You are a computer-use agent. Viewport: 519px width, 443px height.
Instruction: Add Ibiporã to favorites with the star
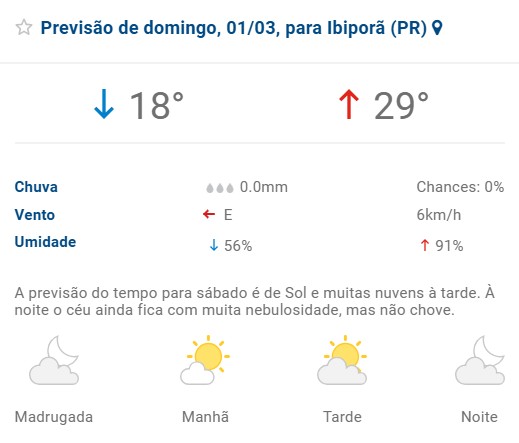click(24, 27)
